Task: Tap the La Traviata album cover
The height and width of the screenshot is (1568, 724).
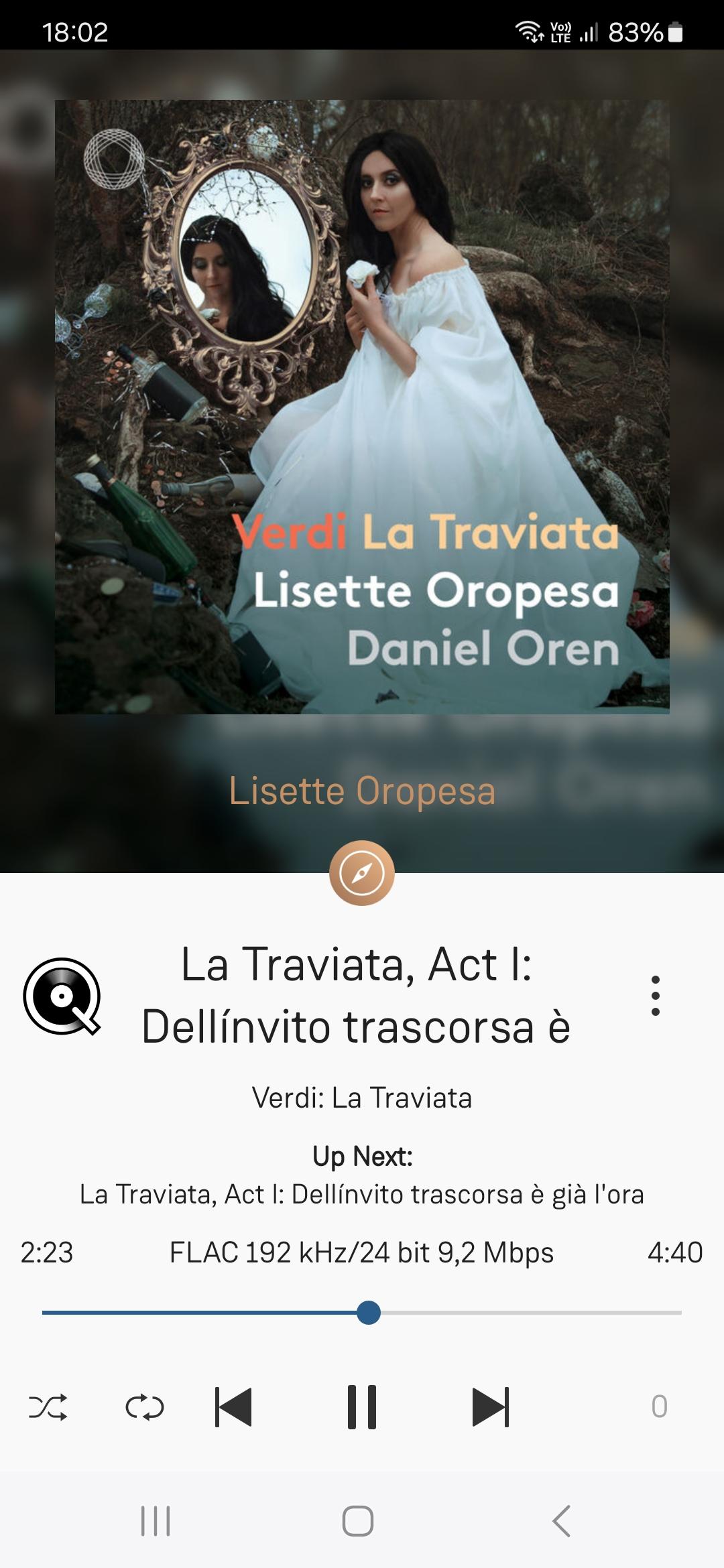Action: pos(362,407)
